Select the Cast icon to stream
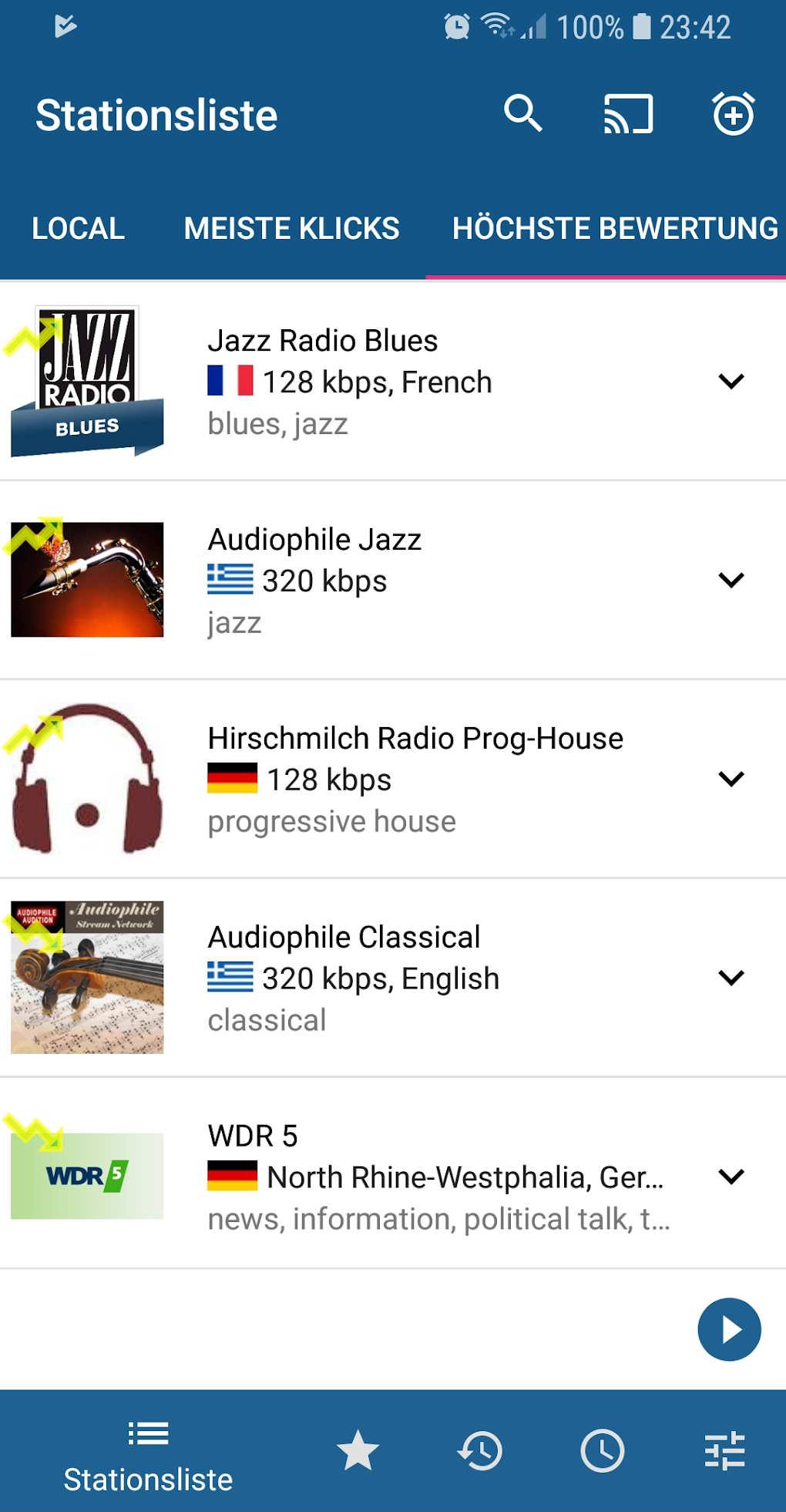Screen dimensions: 786x1512 click(626, 114)
